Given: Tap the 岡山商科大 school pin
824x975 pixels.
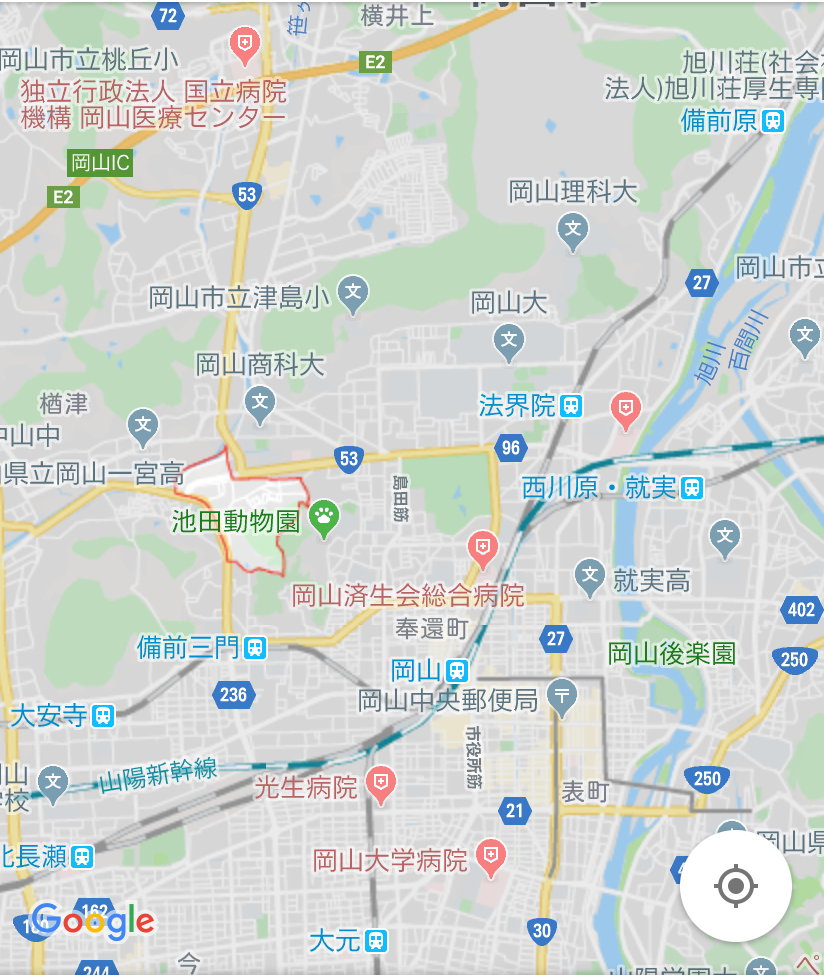Looking at the screenshot, I should [x=260, y=403].
